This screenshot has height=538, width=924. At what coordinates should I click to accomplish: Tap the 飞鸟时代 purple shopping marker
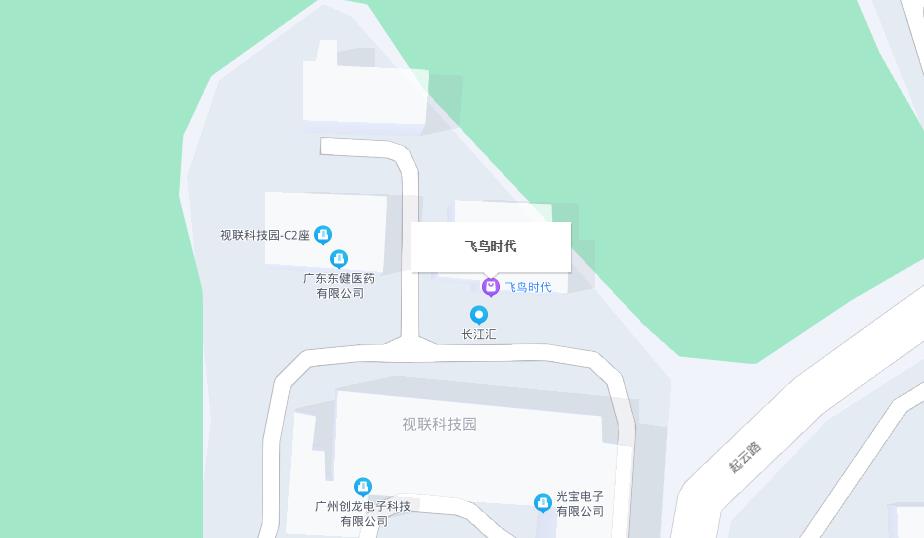[491, 287]
